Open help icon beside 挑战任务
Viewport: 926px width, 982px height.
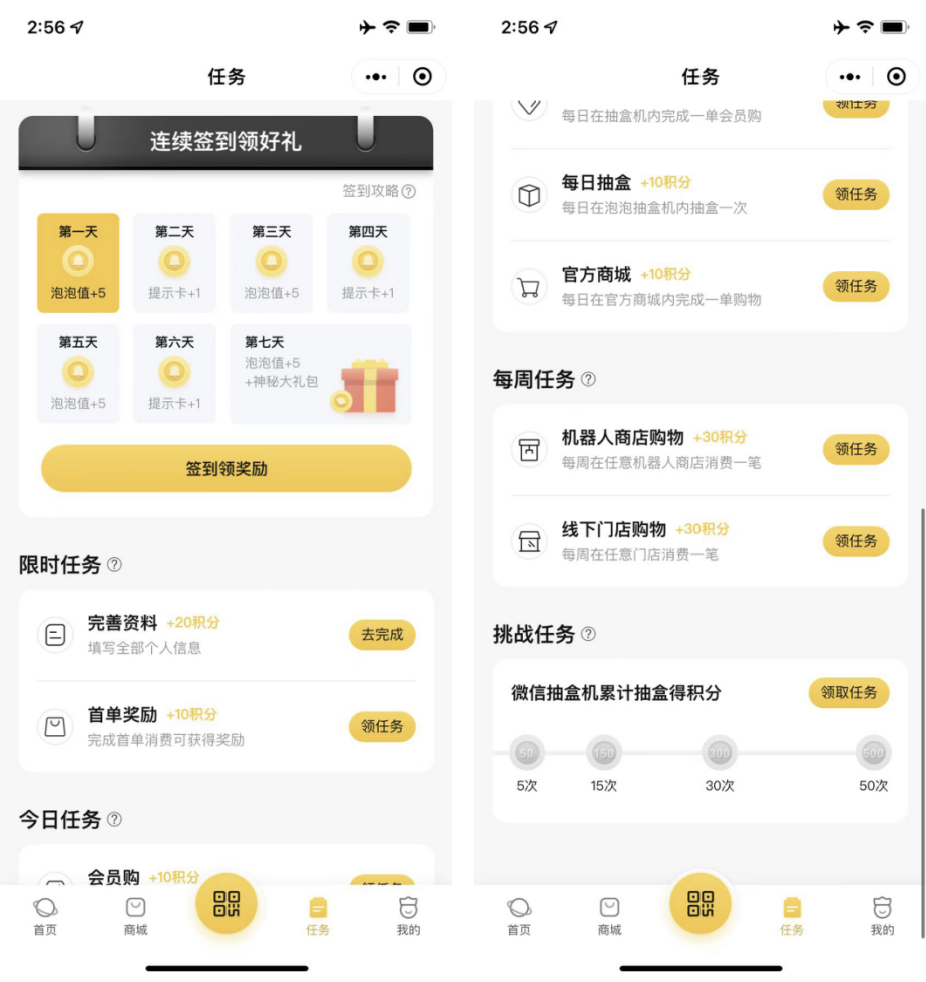588,634
